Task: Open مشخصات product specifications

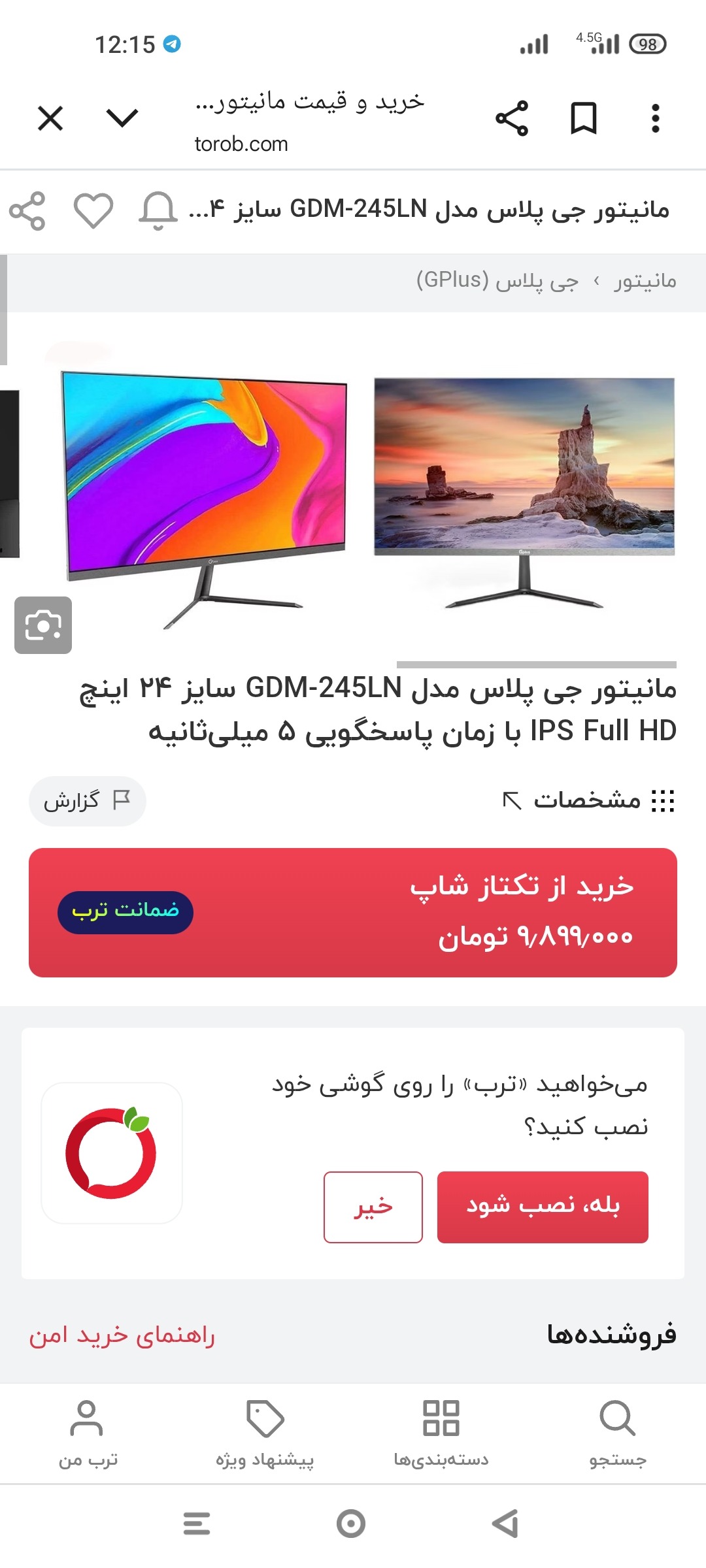Action: pos(588,800)
